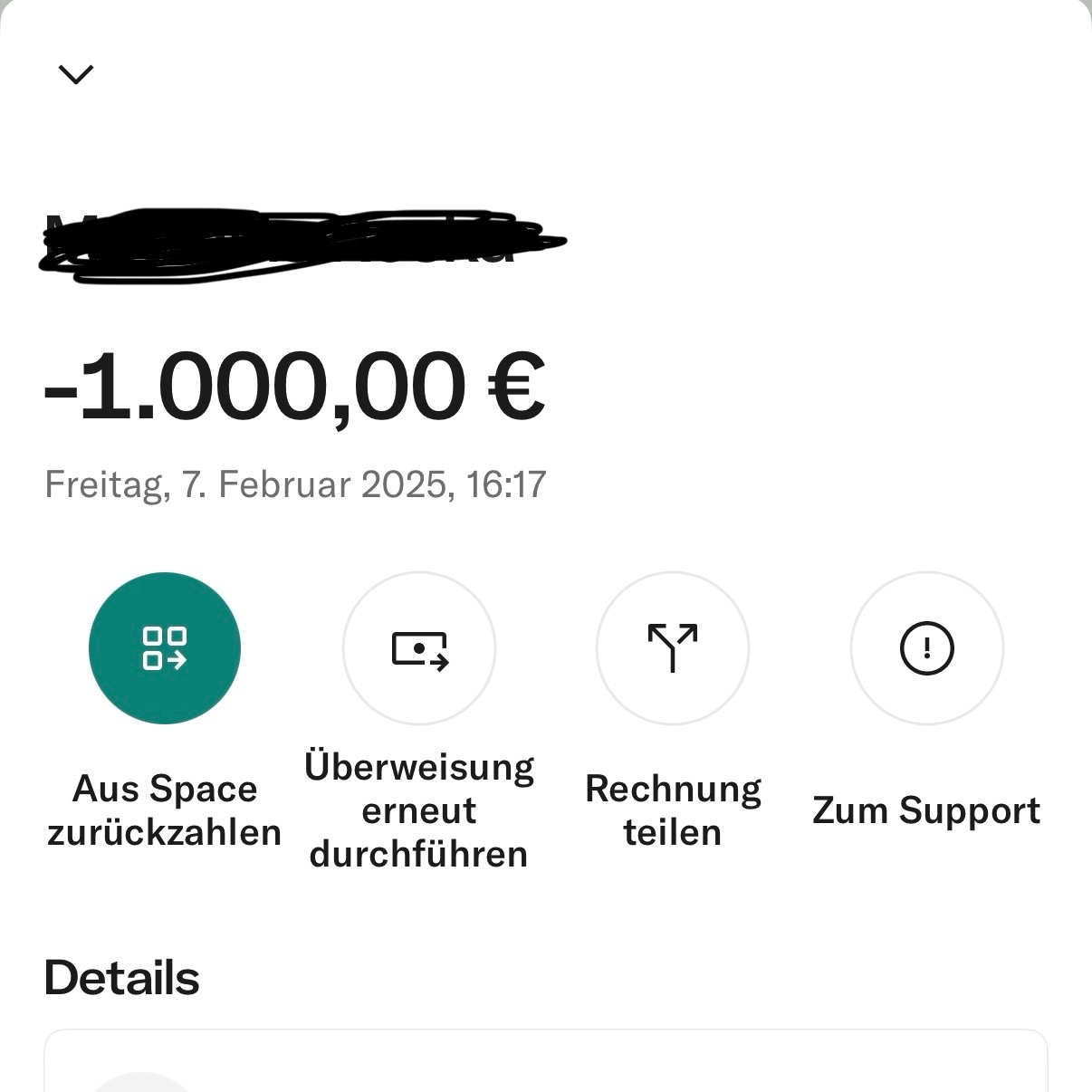Collapse the transaction sheet with the down chevron
The height and width of the screenshot is (1092, 1092).
76,74
